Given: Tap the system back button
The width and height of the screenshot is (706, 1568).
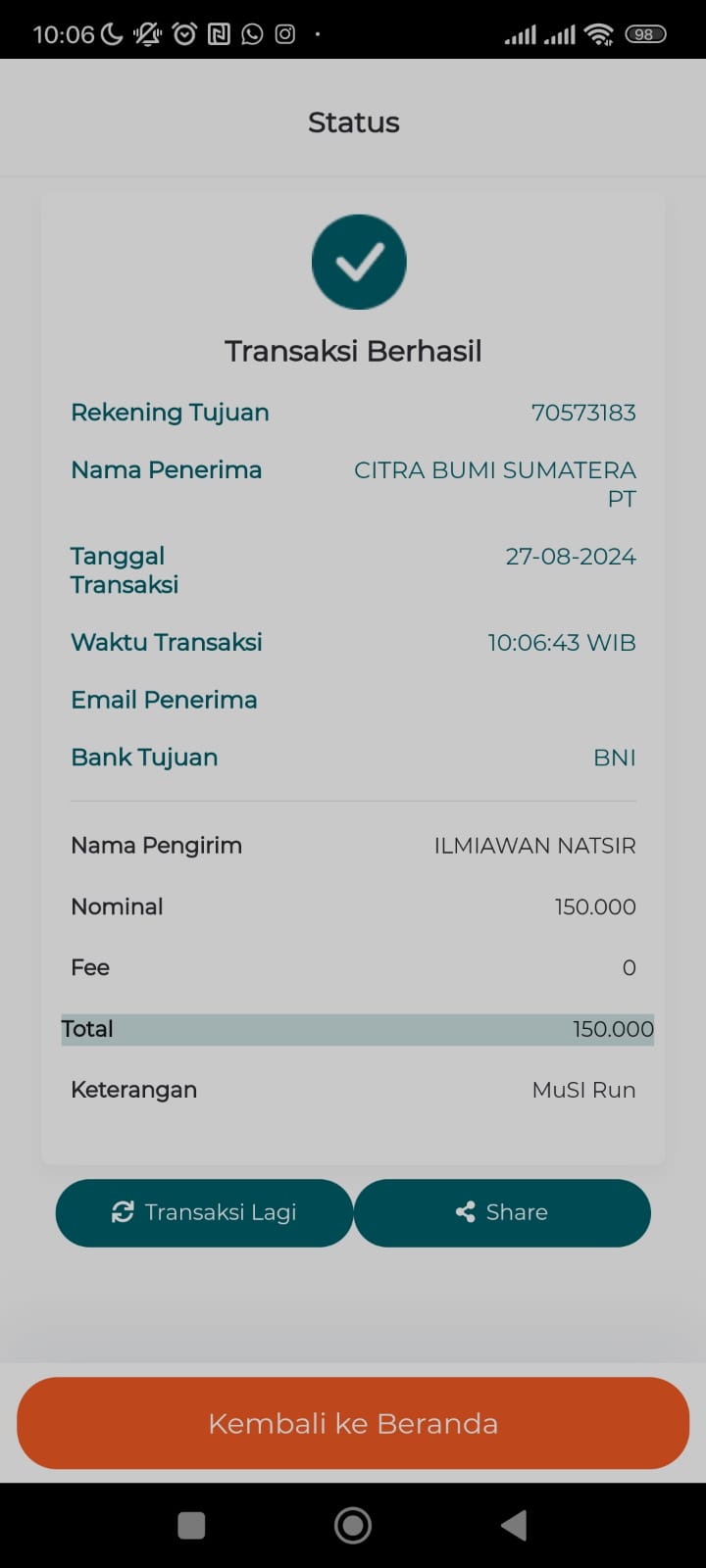Looking at the screenshot, I should 514,1525.
